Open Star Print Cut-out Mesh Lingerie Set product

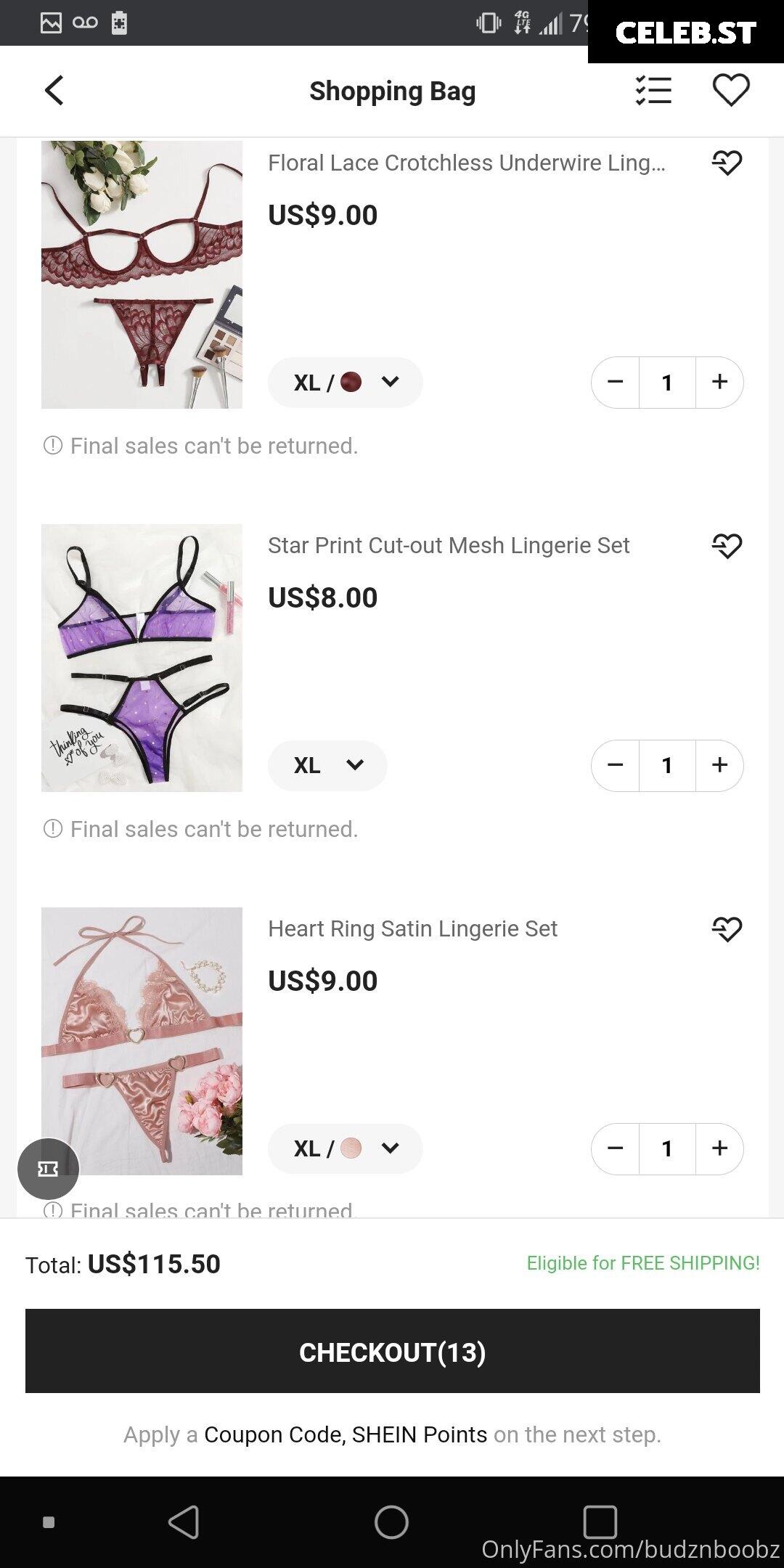coord(448,545)
